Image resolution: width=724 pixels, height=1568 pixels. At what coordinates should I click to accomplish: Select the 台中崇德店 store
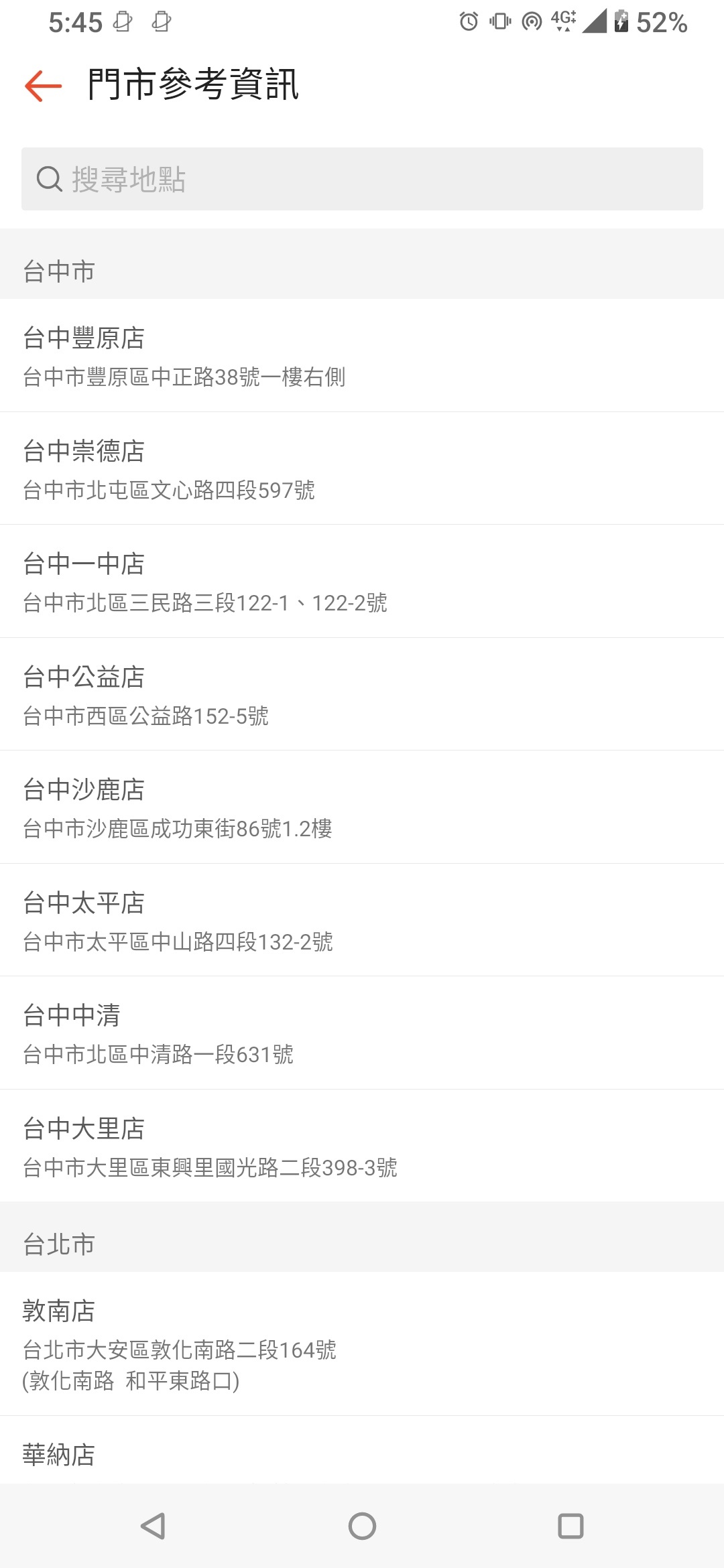pyautogui.click(x=362, y=468)
